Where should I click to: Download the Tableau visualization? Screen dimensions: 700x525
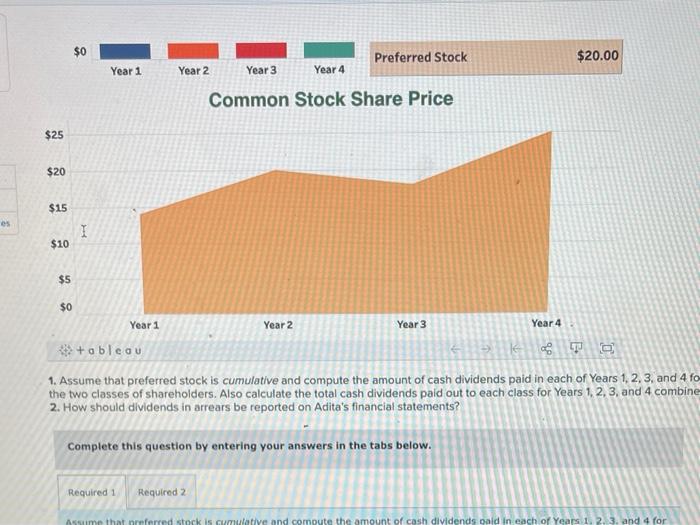[x=577, y=350]
